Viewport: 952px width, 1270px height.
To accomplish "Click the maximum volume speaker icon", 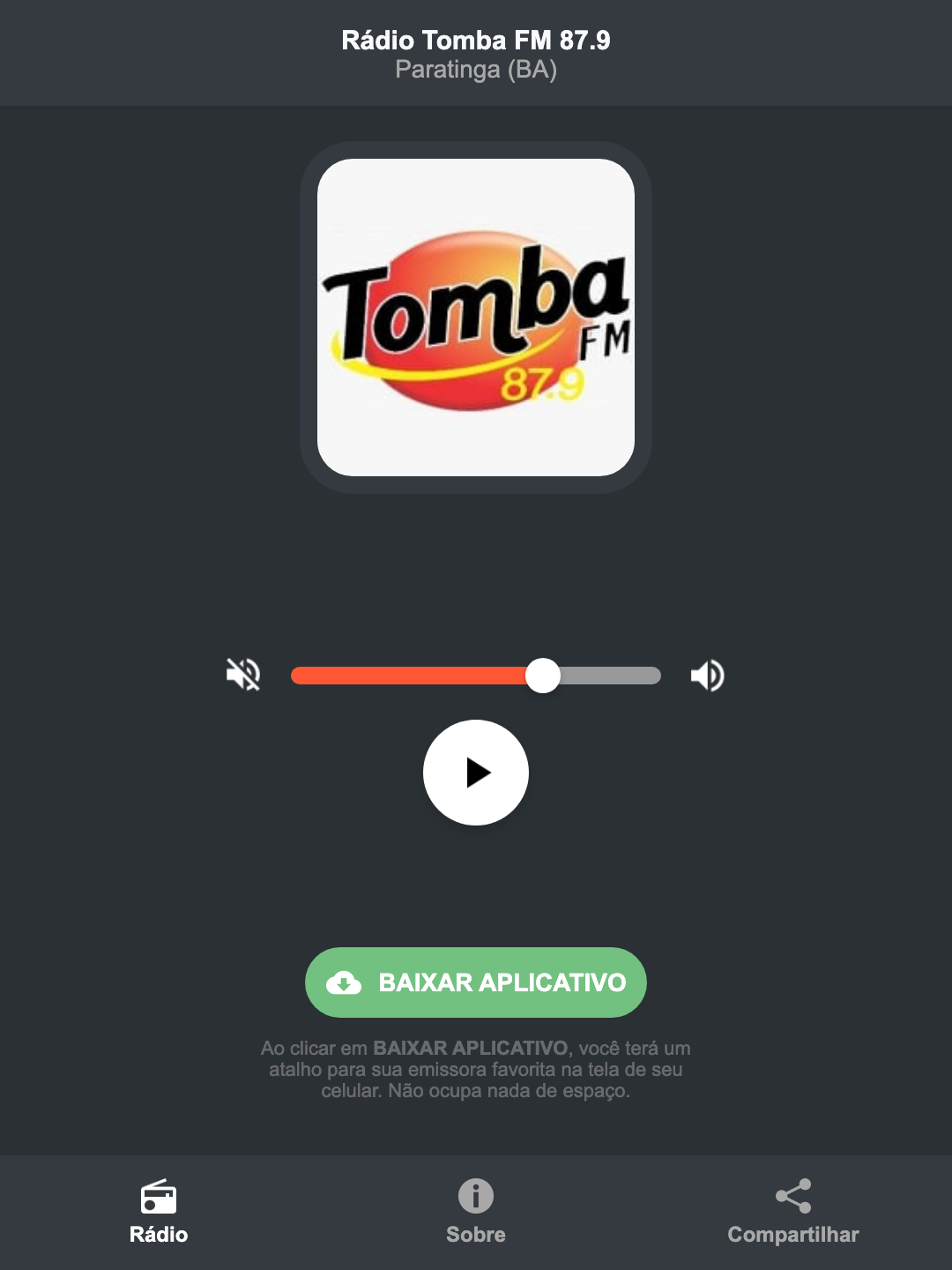I will click(x=706, y=675).
